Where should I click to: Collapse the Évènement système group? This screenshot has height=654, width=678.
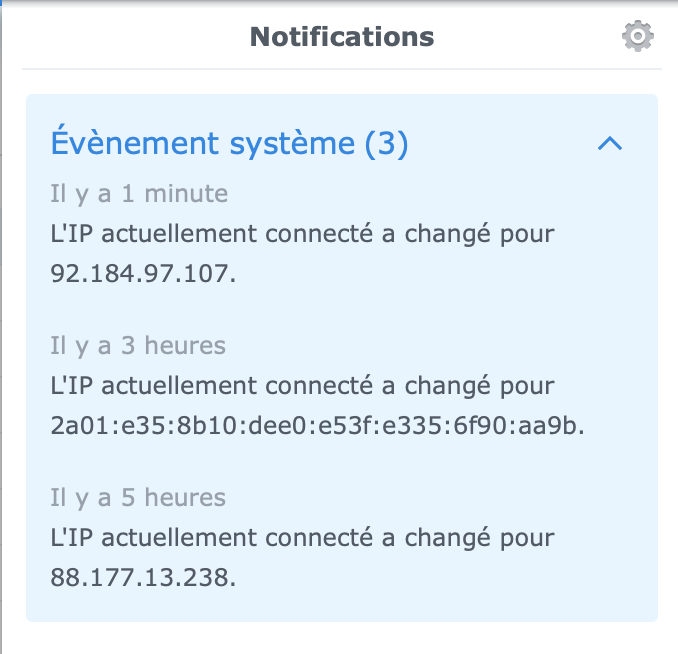(609, 144)
